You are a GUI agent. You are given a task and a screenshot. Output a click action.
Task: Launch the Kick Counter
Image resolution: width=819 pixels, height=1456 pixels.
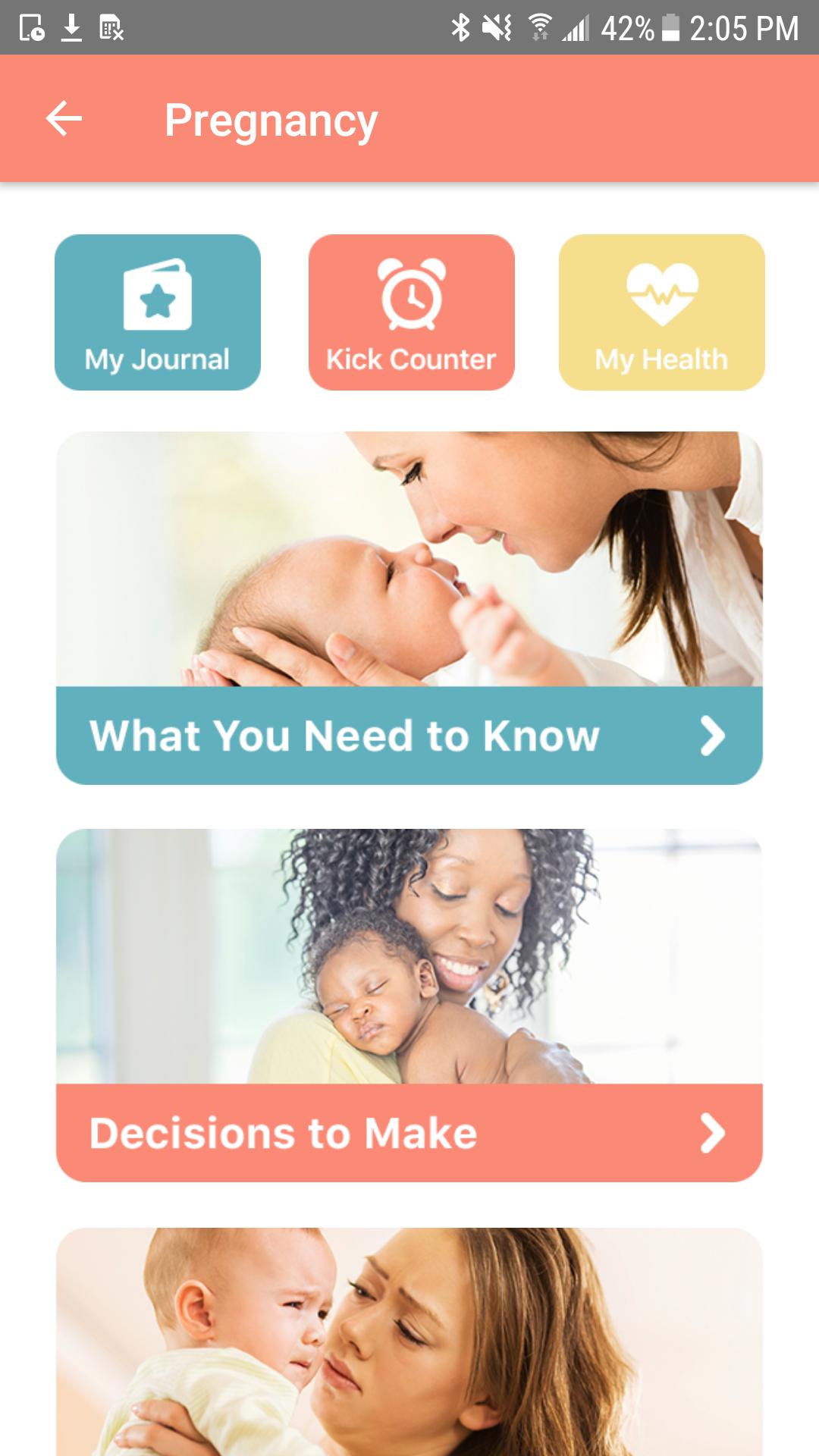(x=411, y=312)
